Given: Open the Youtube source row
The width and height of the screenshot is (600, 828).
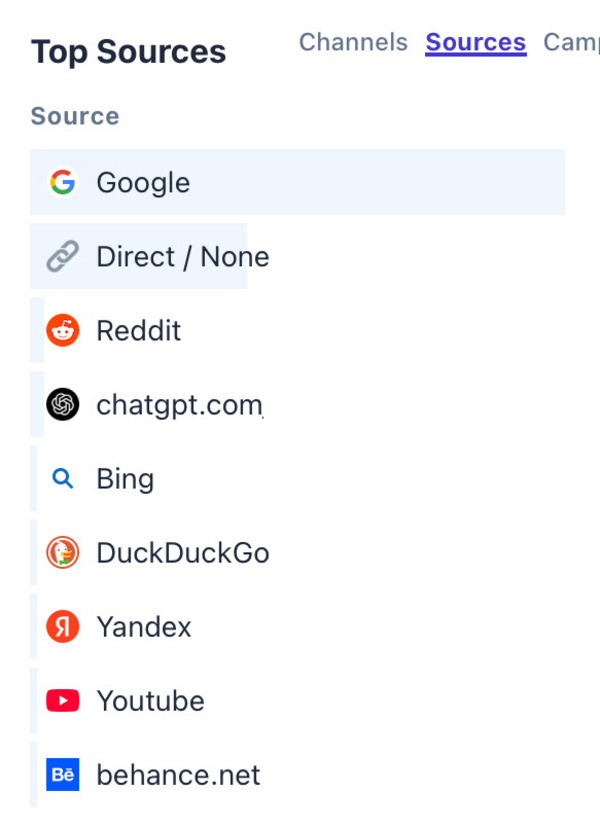Looking at the screenshot, I should click(x=150, y=701).
